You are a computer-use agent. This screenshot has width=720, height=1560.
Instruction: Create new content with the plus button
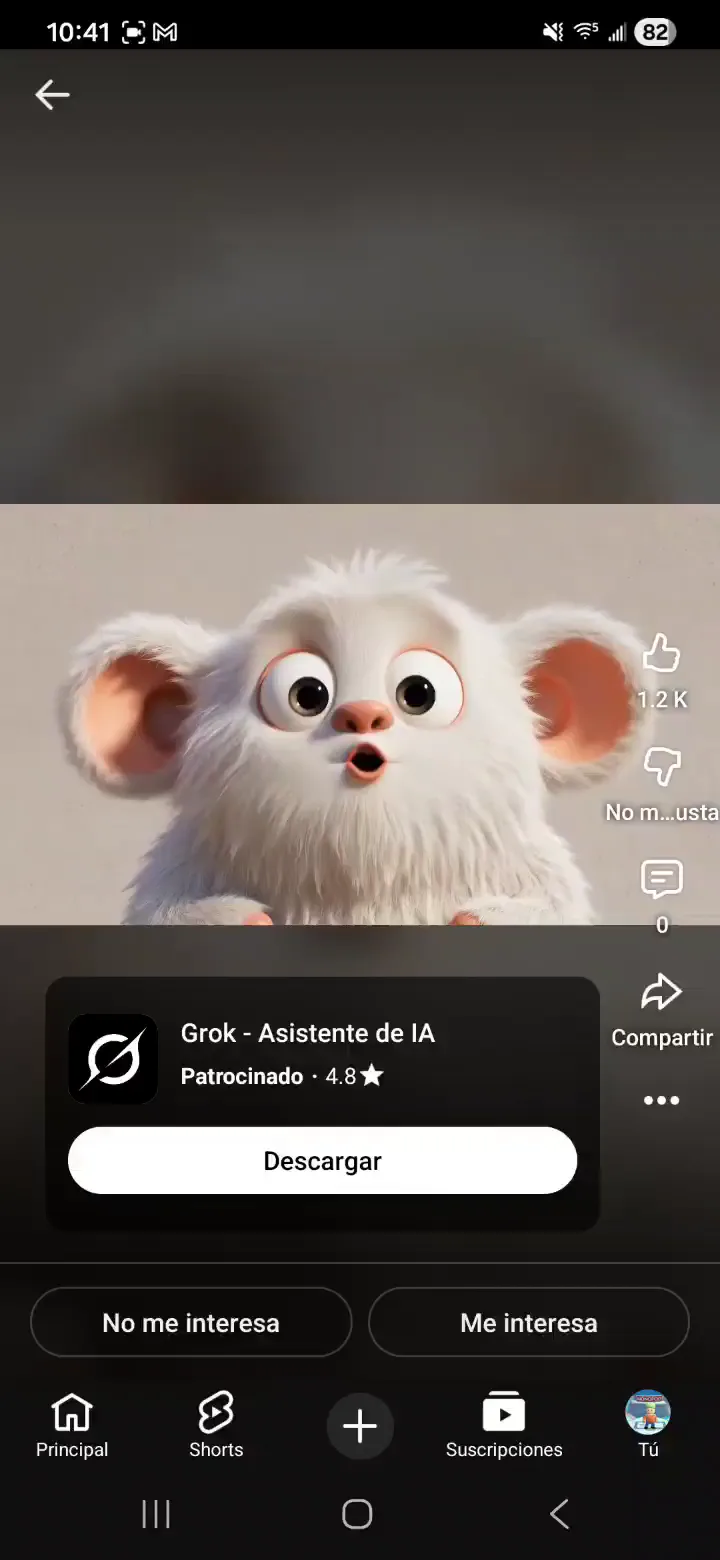click(360, 1427)
